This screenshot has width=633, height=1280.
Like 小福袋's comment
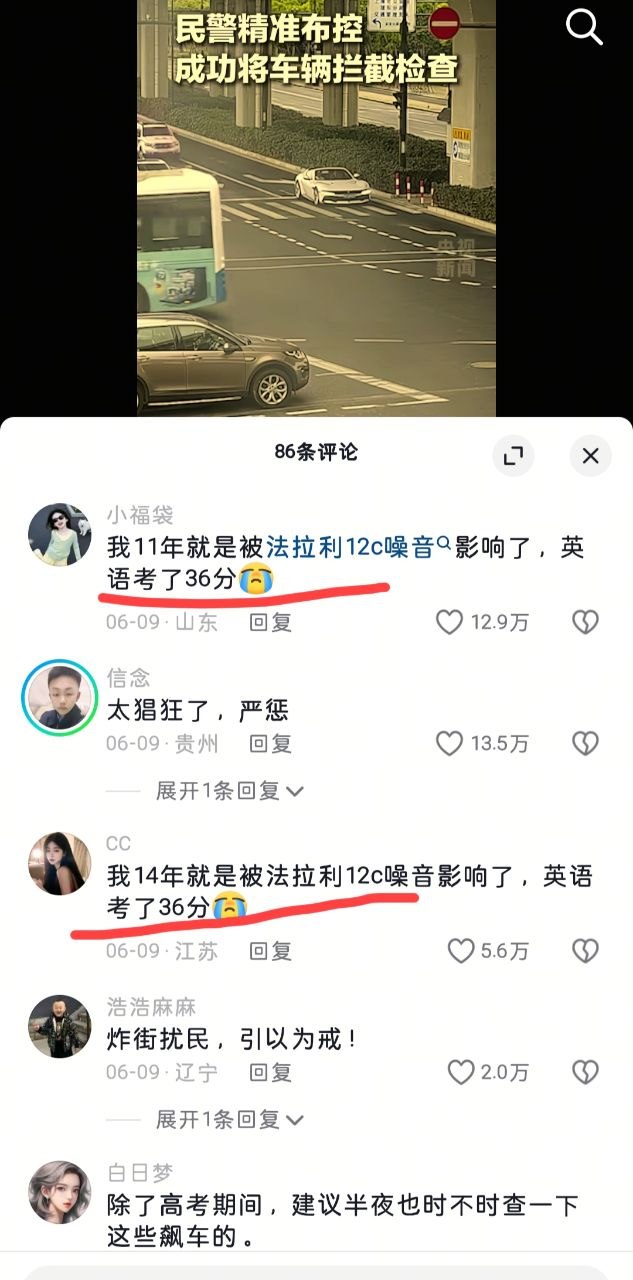[450, 622]
